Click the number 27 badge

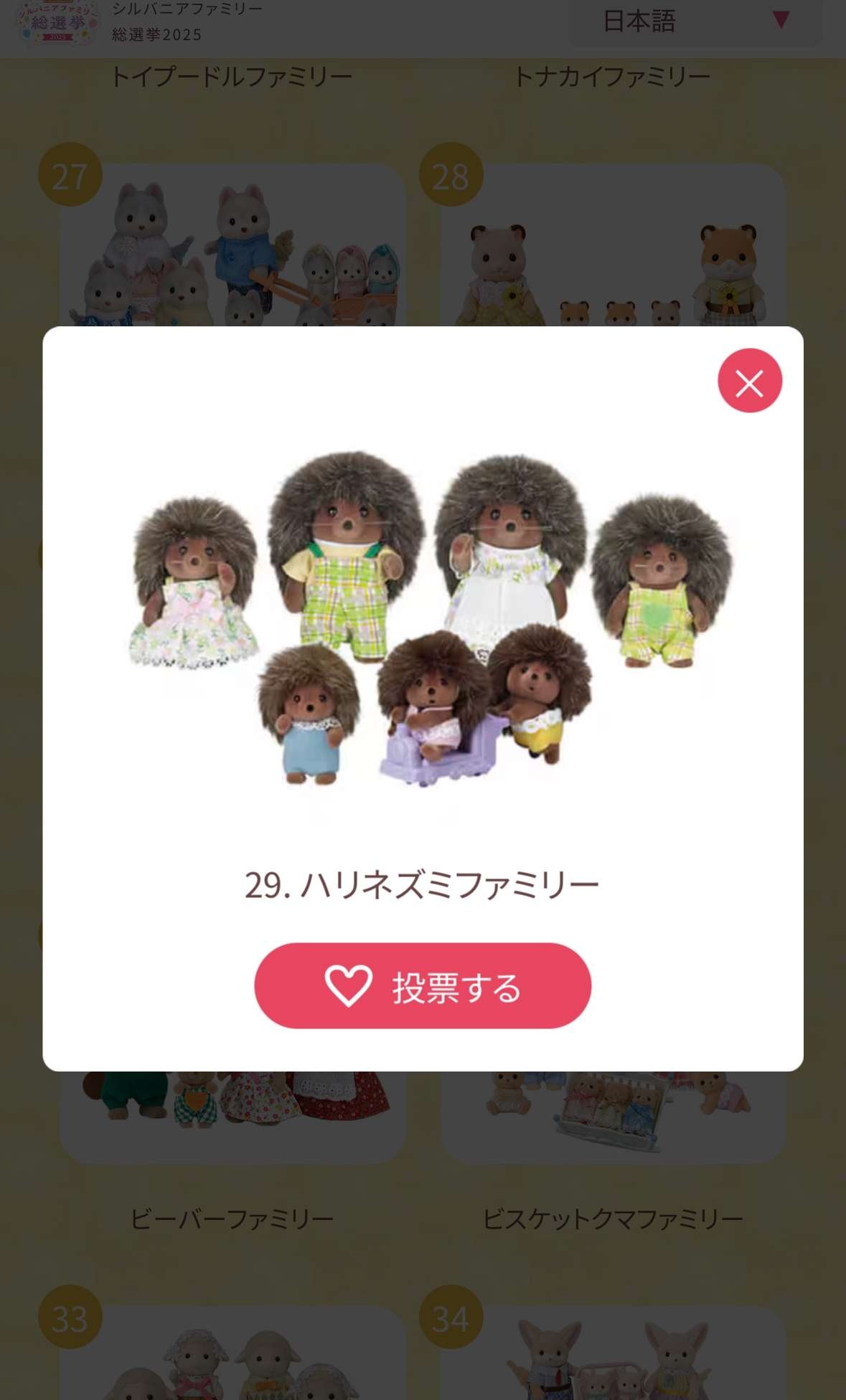70,176
